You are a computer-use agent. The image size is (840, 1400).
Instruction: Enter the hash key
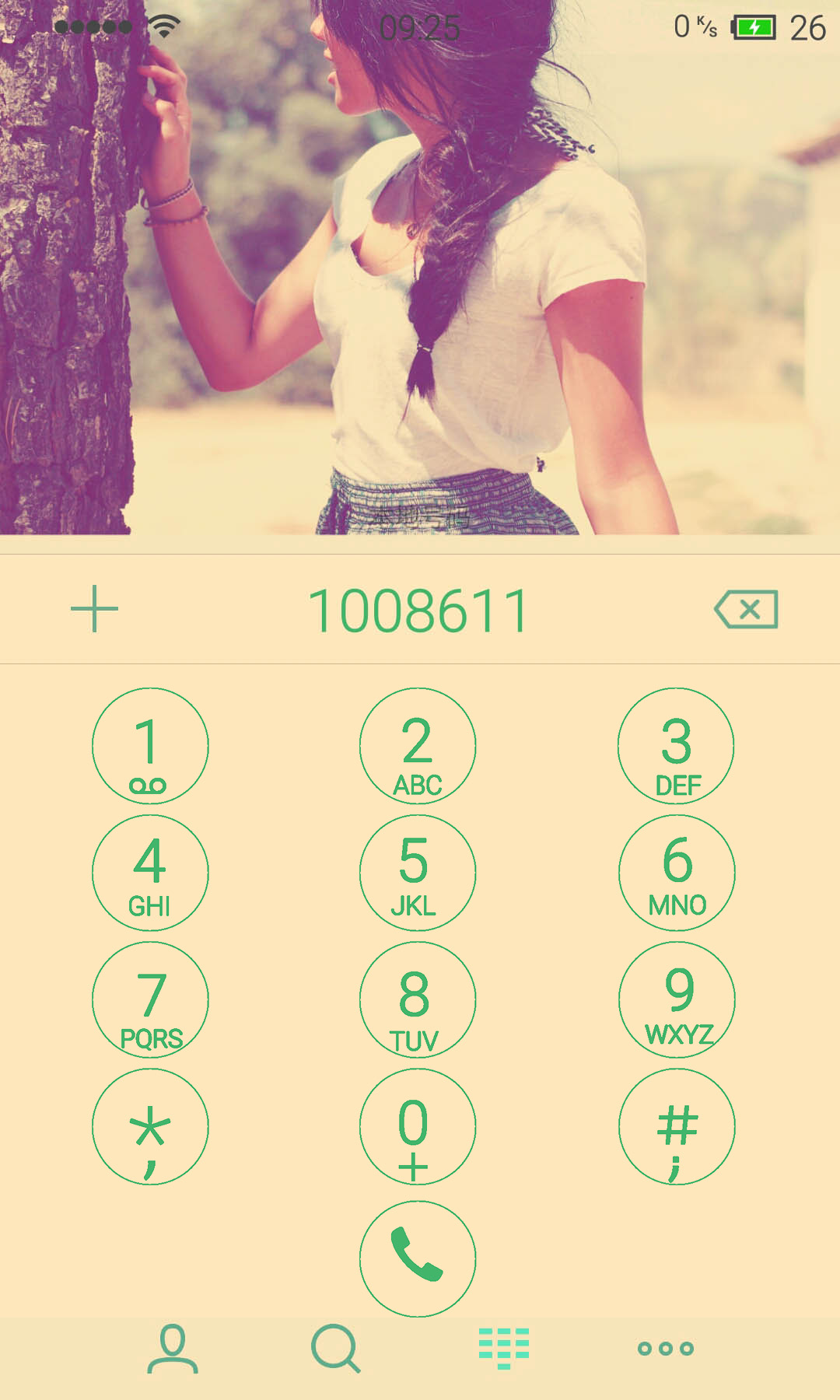point(677,1127)
